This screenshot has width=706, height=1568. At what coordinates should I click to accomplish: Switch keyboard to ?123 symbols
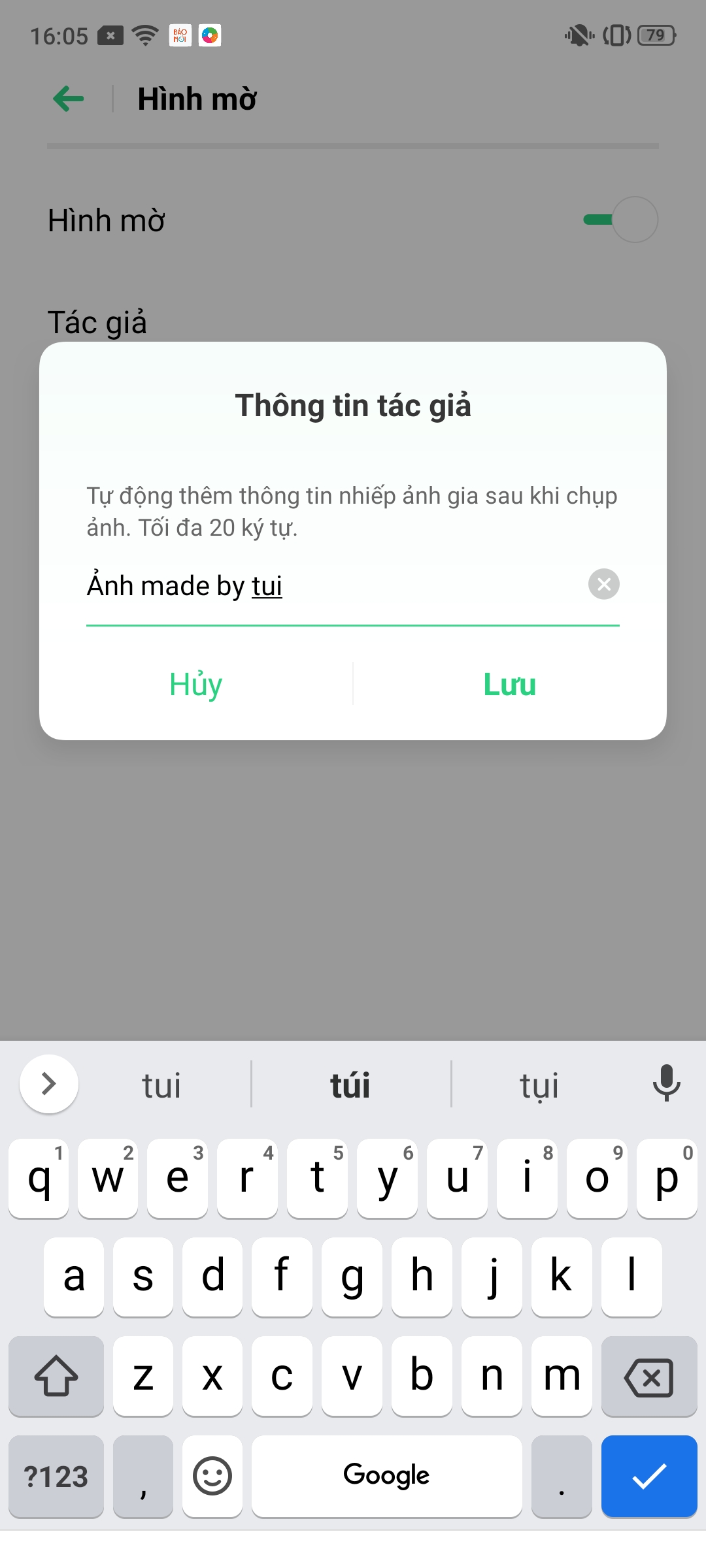[x=56, y=1476]
